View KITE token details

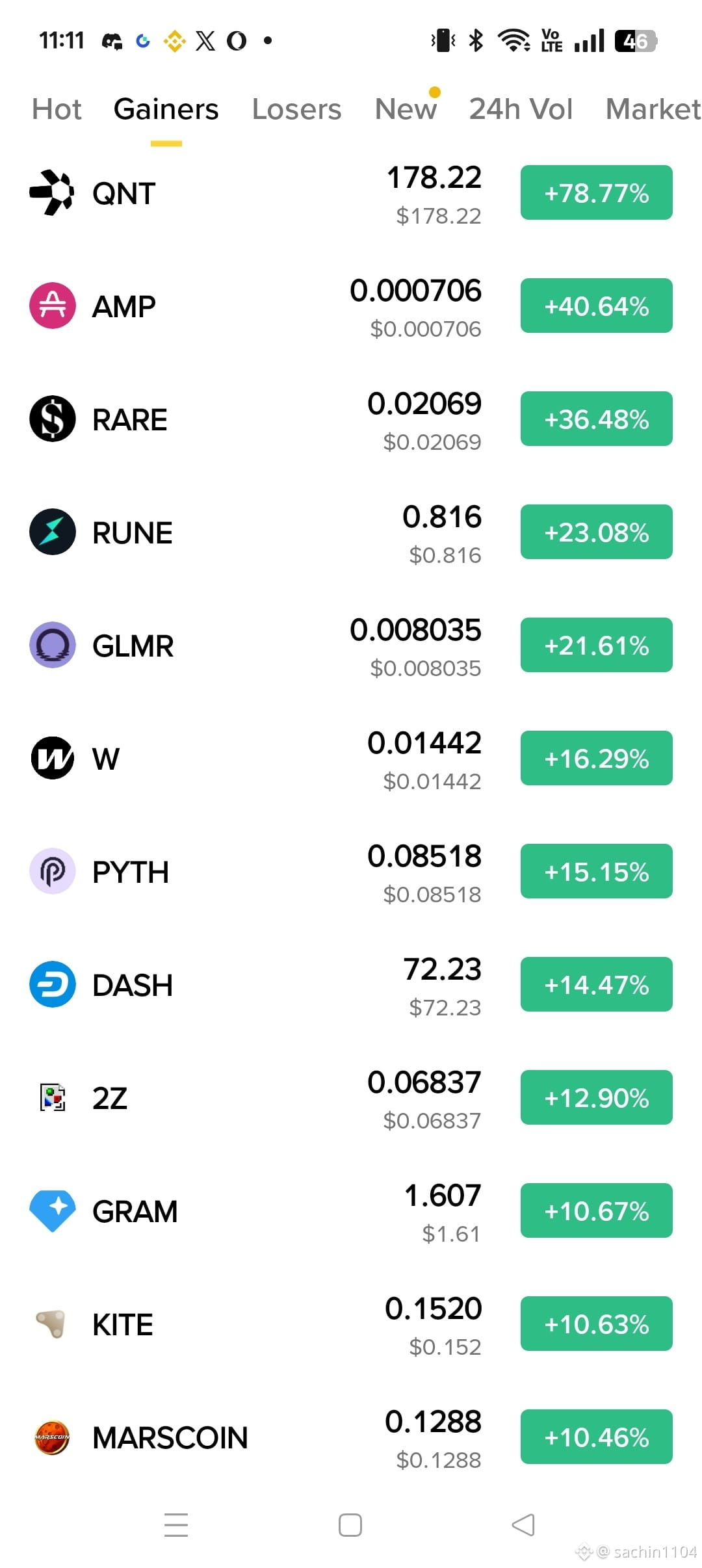351,1324
